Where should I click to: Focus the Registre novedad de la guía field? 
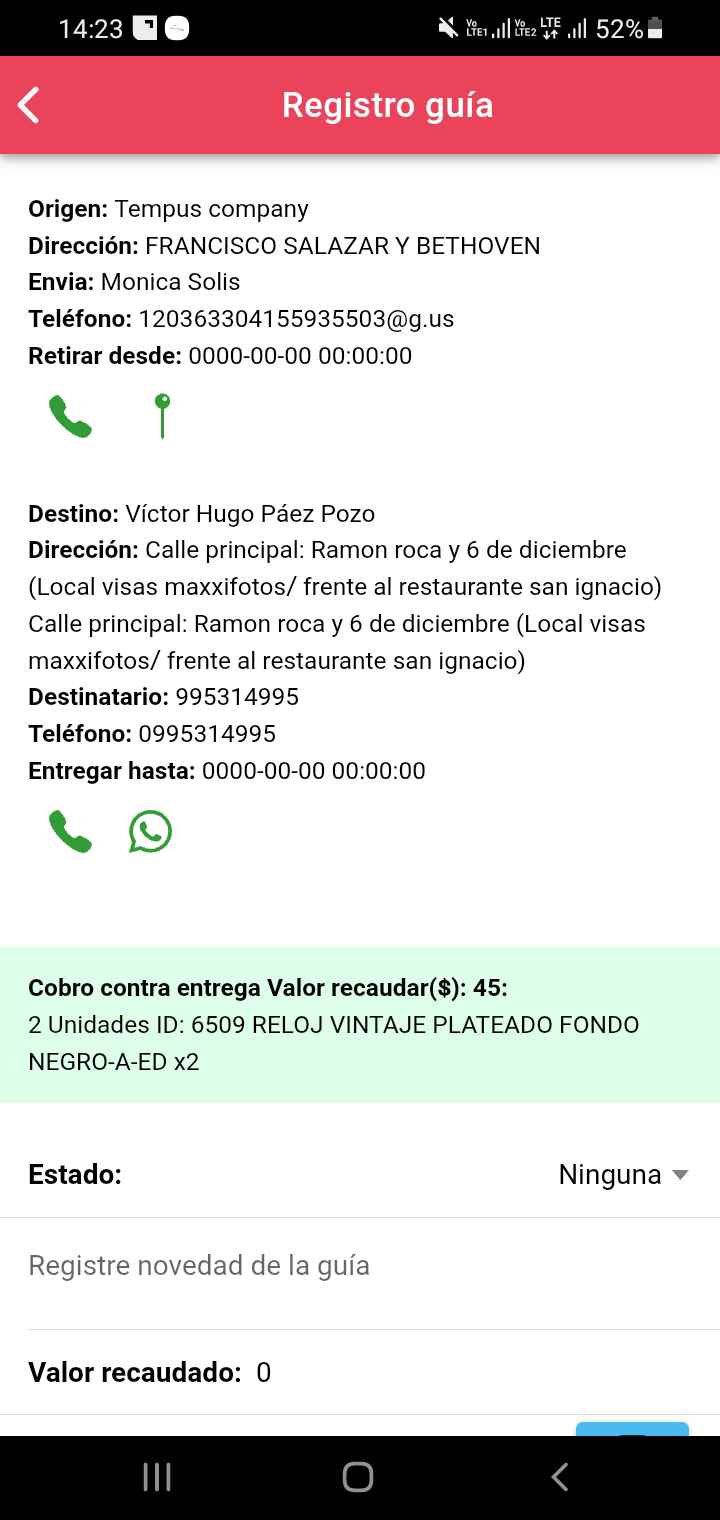pyautogui.click(x=358, y=1266)
